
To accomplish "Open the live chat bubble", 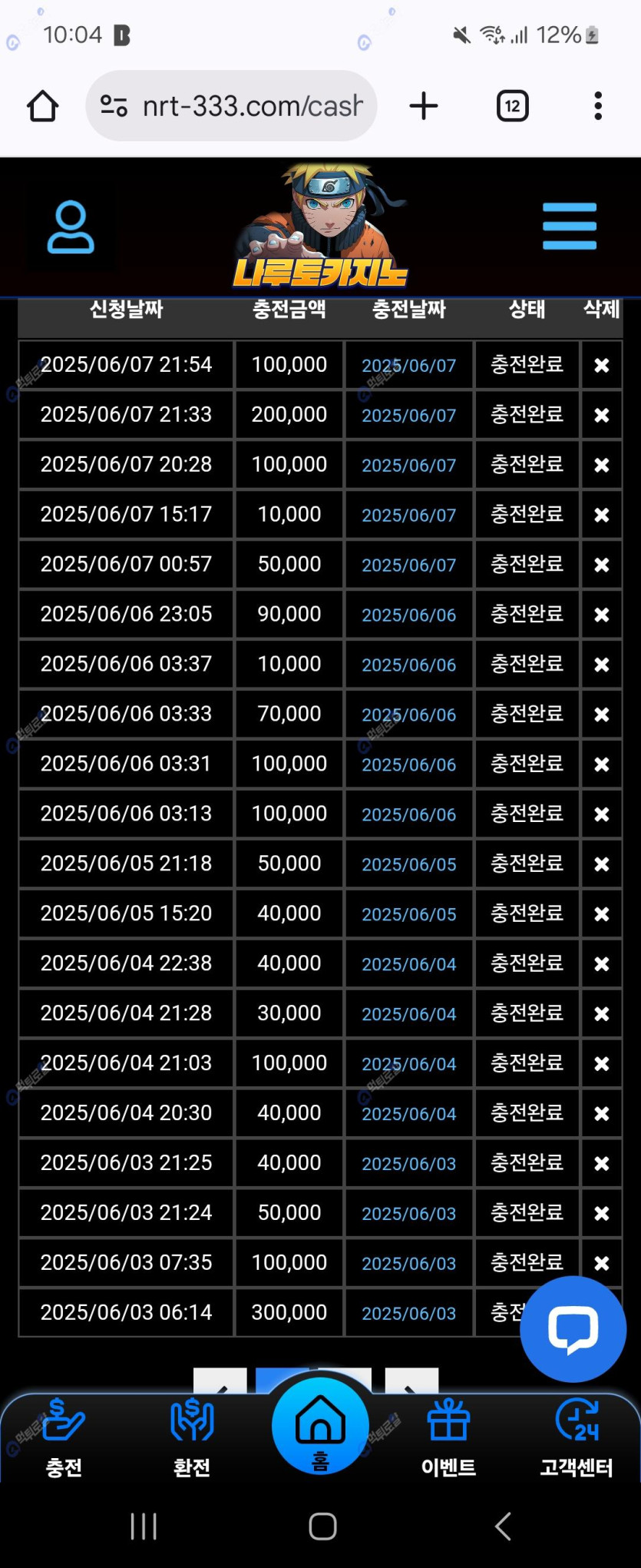I will click(x=573, y=1329).
